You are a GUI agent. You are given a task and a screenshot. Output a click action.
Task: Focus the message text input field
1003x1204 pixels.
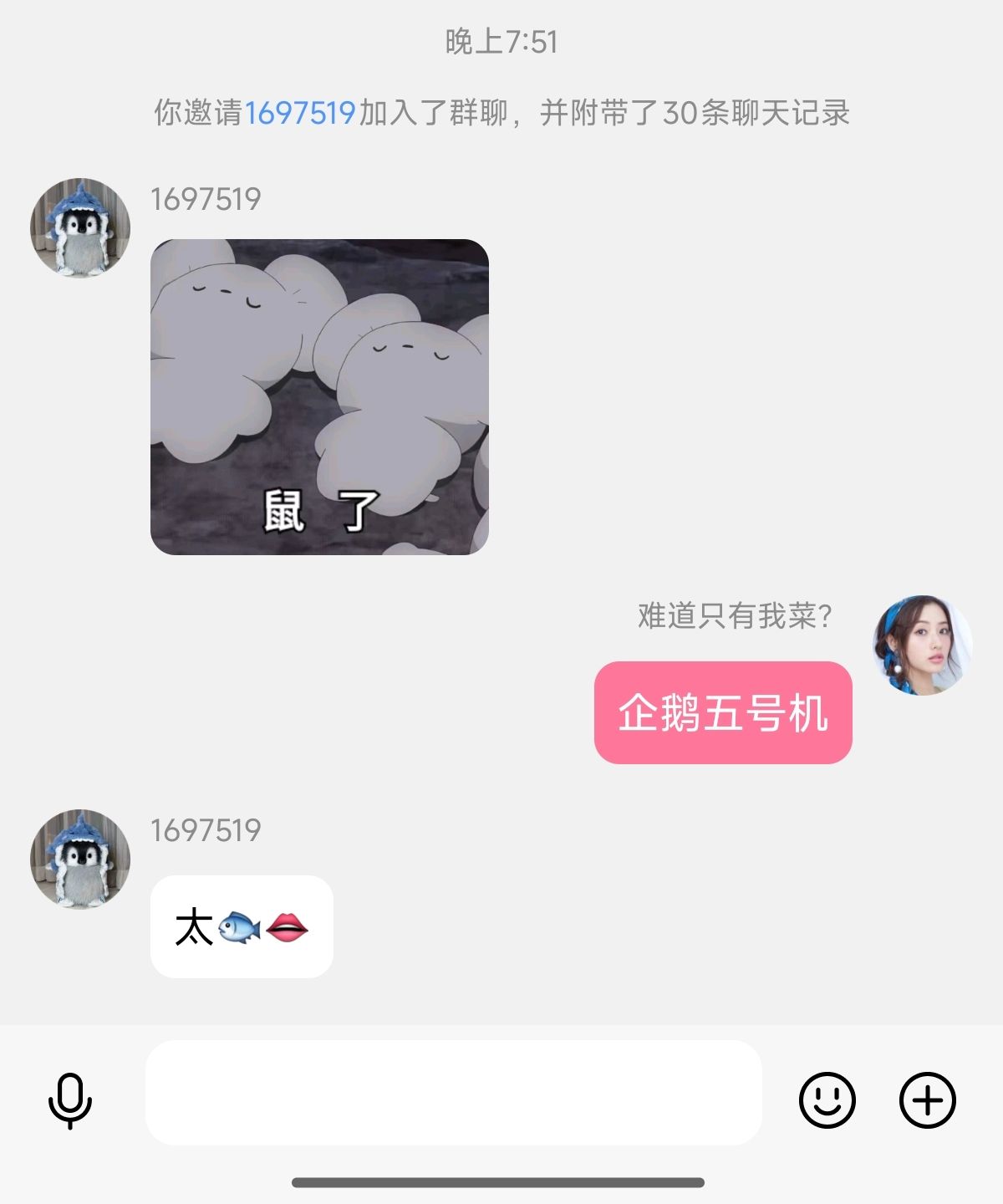453,1092
